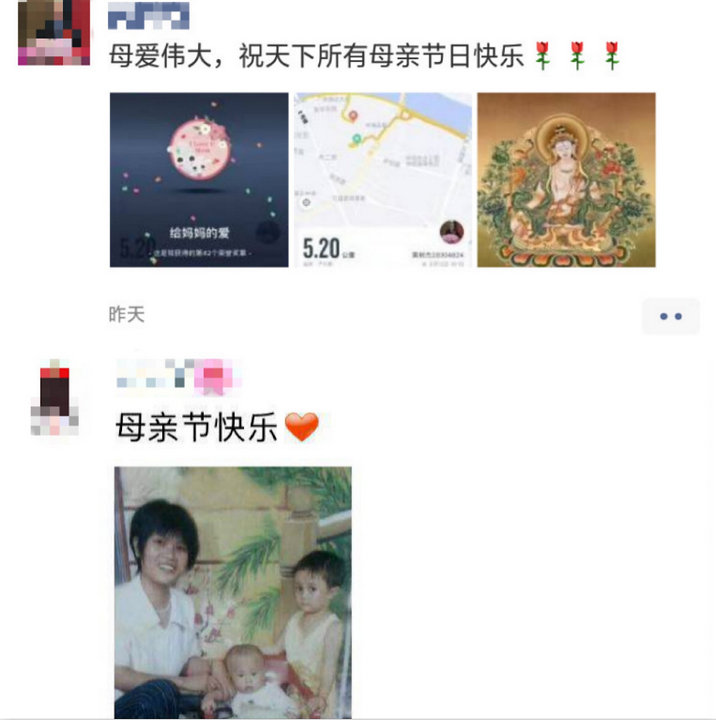This screenshot has height=720, width=716.
Task: Open the like and comment menu
Action: pos(670,316)
